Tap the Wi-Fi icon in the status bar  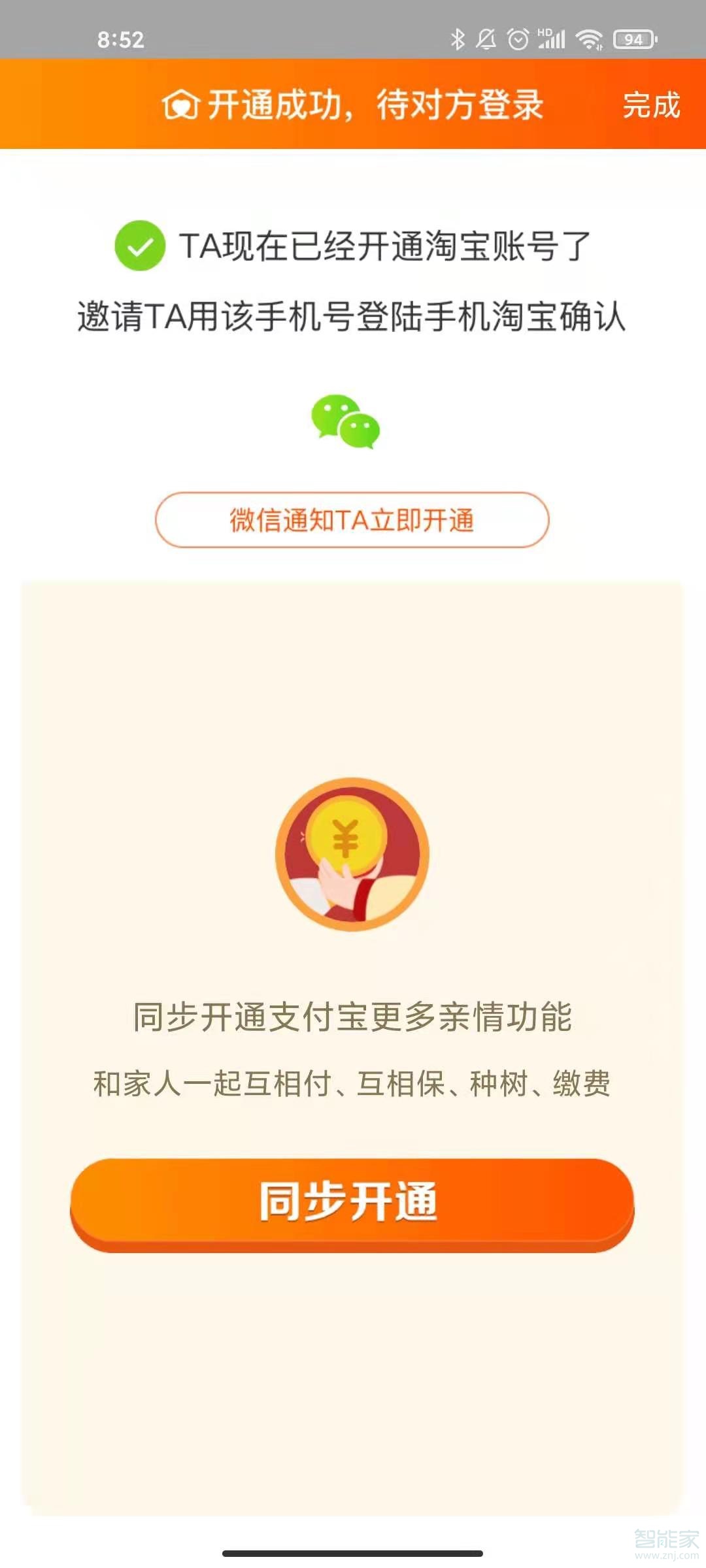tap(589, 39)
